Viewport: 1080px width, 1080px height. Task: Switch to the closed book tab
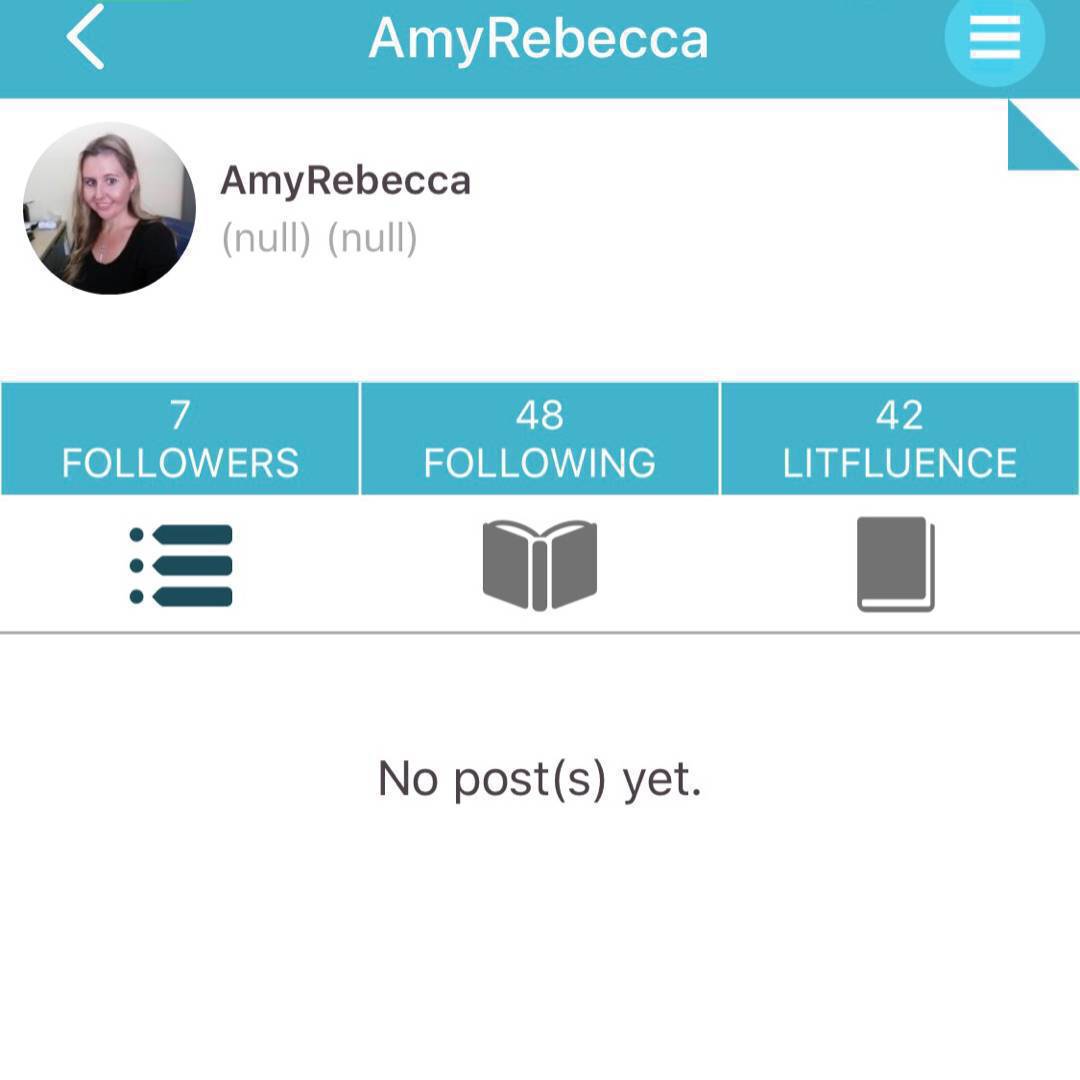896,564
